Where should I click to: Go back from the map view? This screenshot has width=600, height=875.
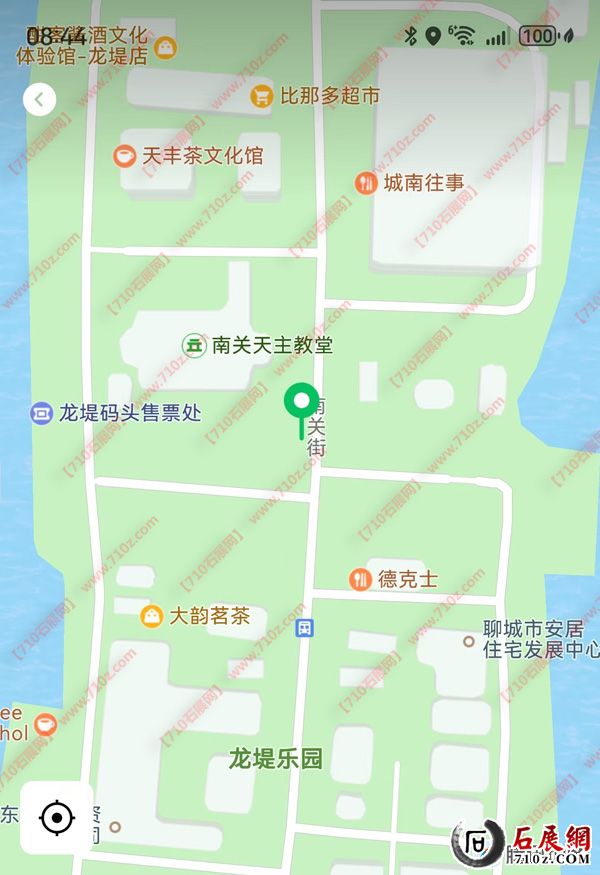point(39,99)
